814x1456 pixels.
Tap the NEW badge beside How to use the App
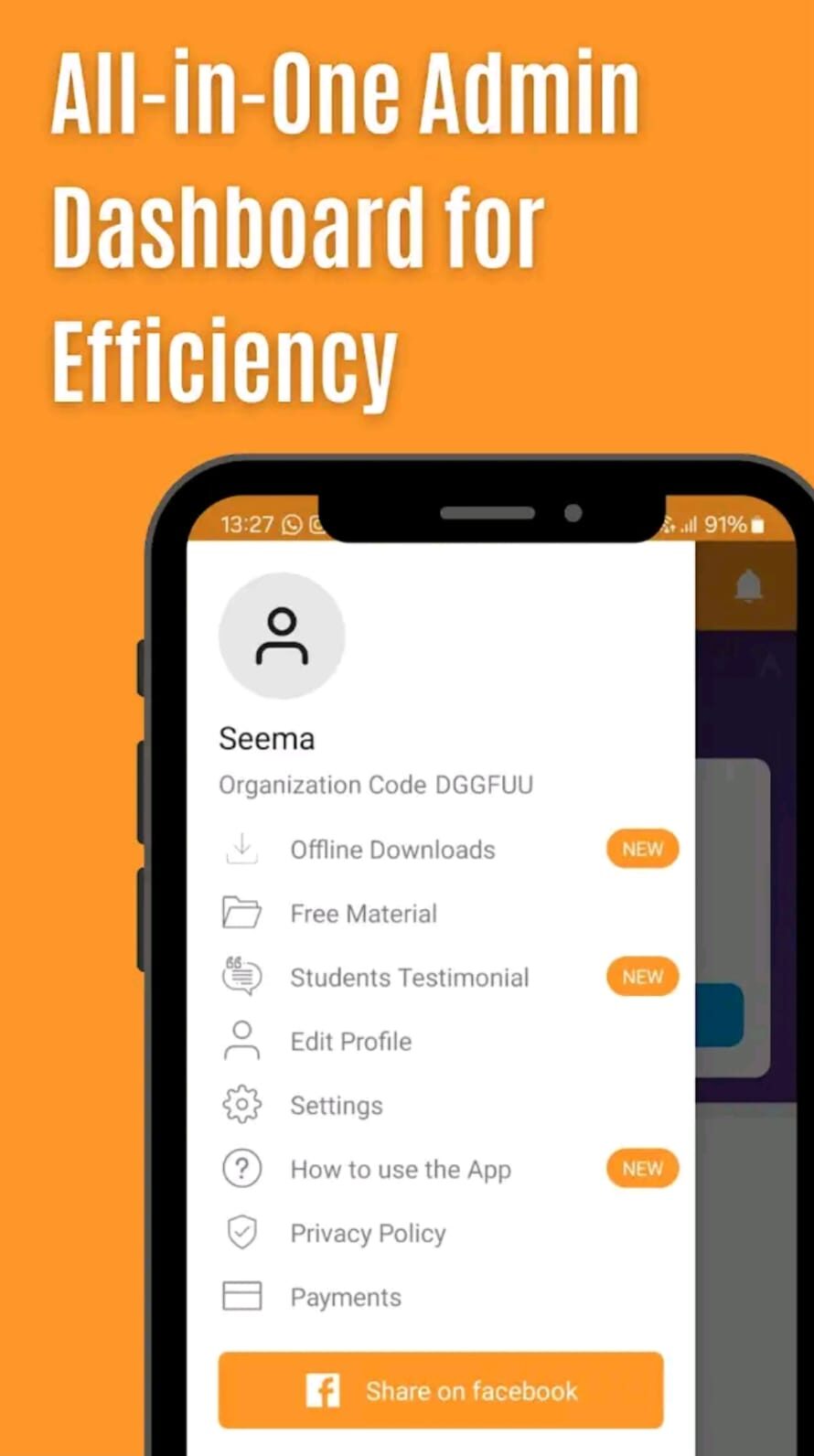coord(642,1169)
